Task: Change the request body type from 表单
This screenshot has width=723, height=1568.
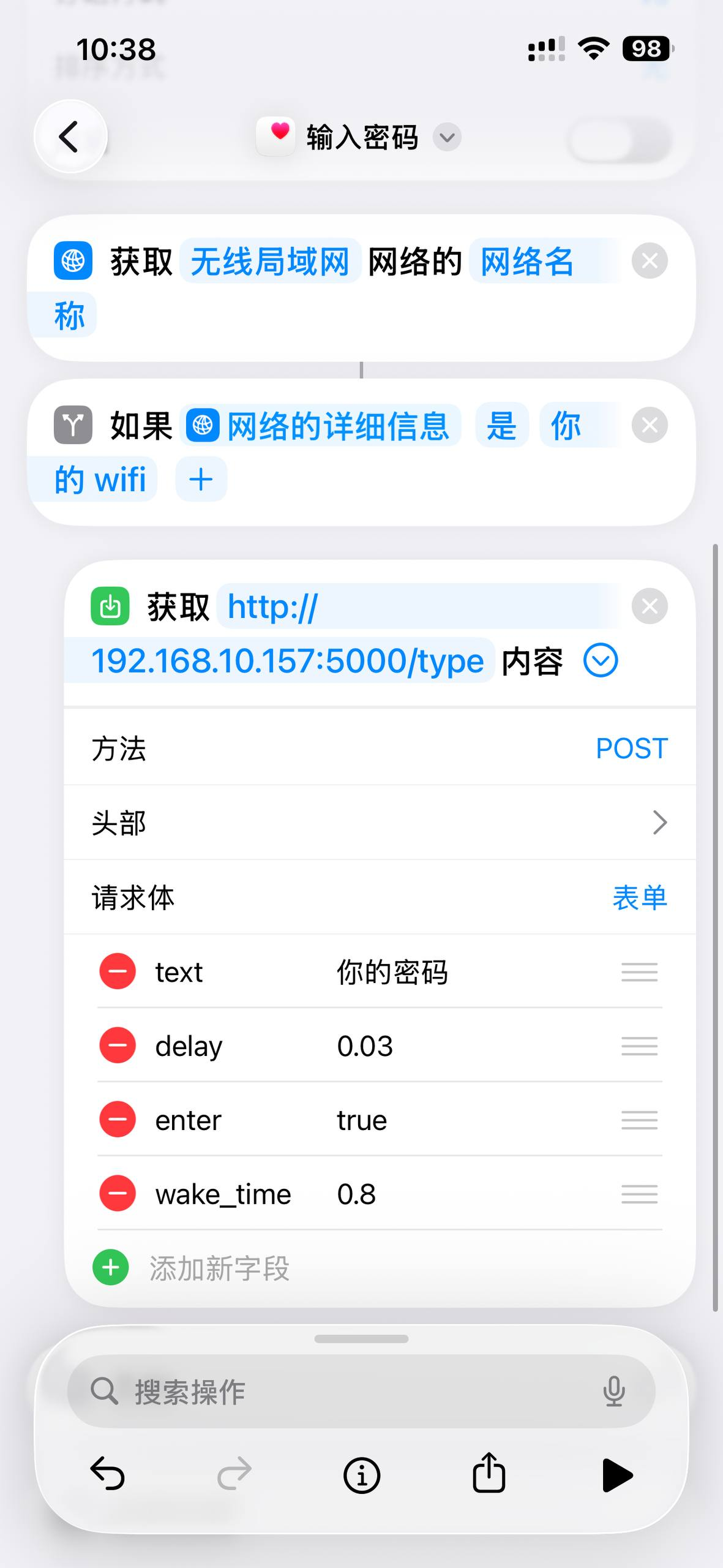Action: [639, 898]
